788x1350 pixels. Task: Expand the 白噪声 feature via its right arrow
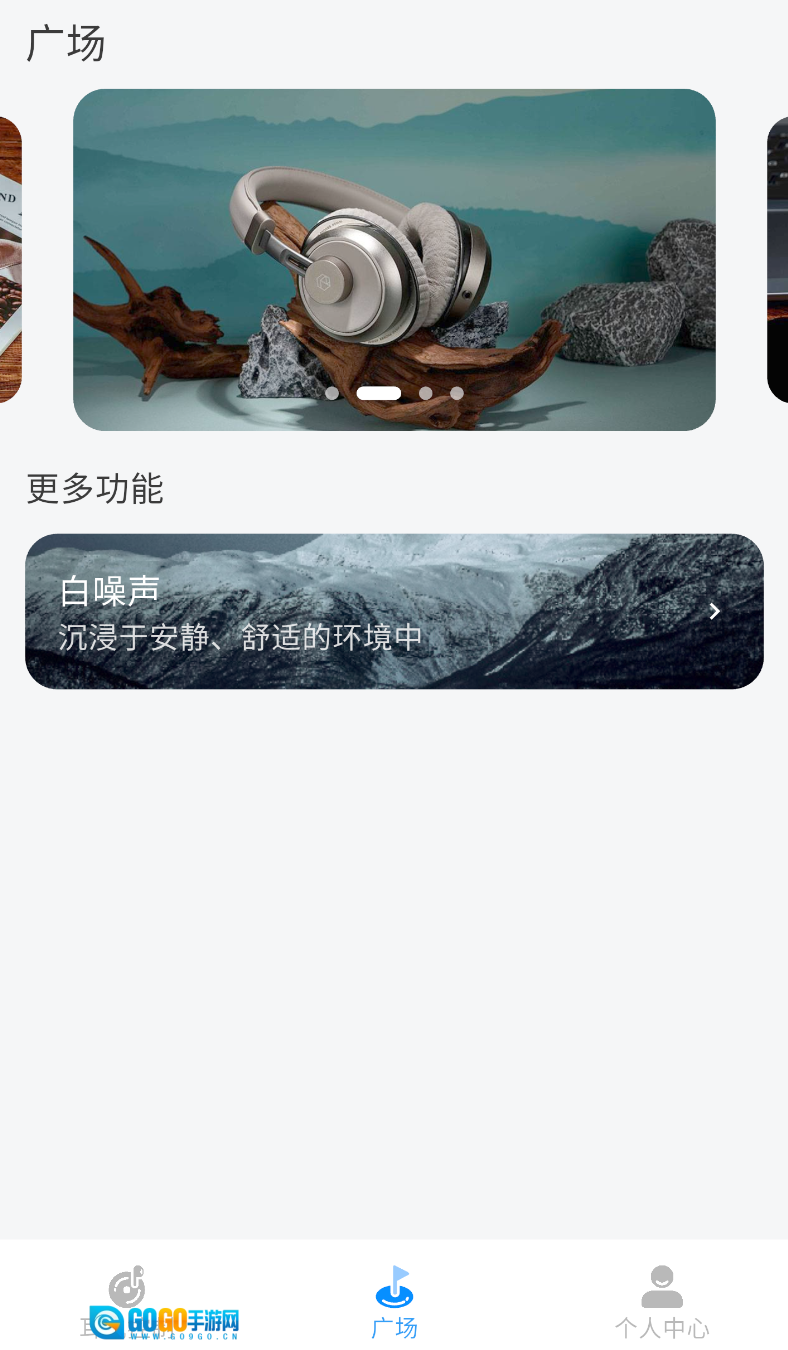point(714,611)
